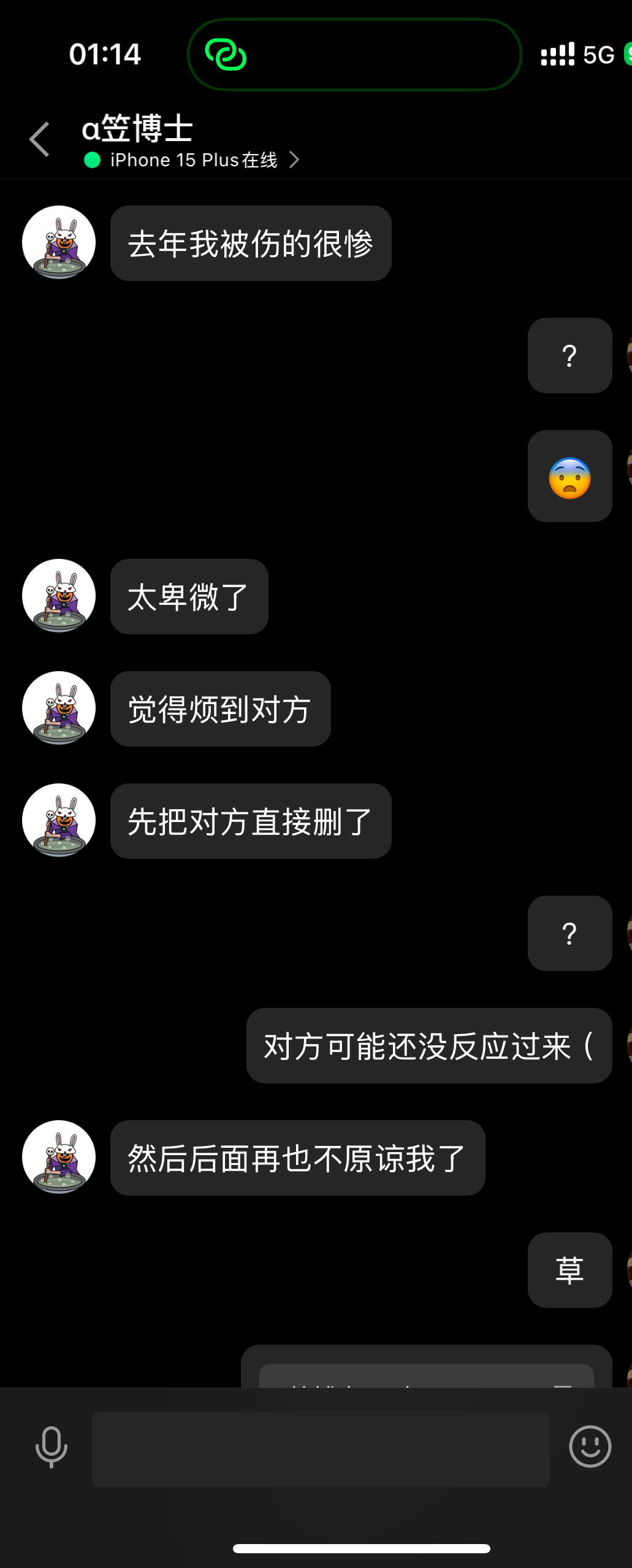Open the sender's avatar beside 去年我被伤的很惨
The image size is (632, 1568).
(59, 242)
